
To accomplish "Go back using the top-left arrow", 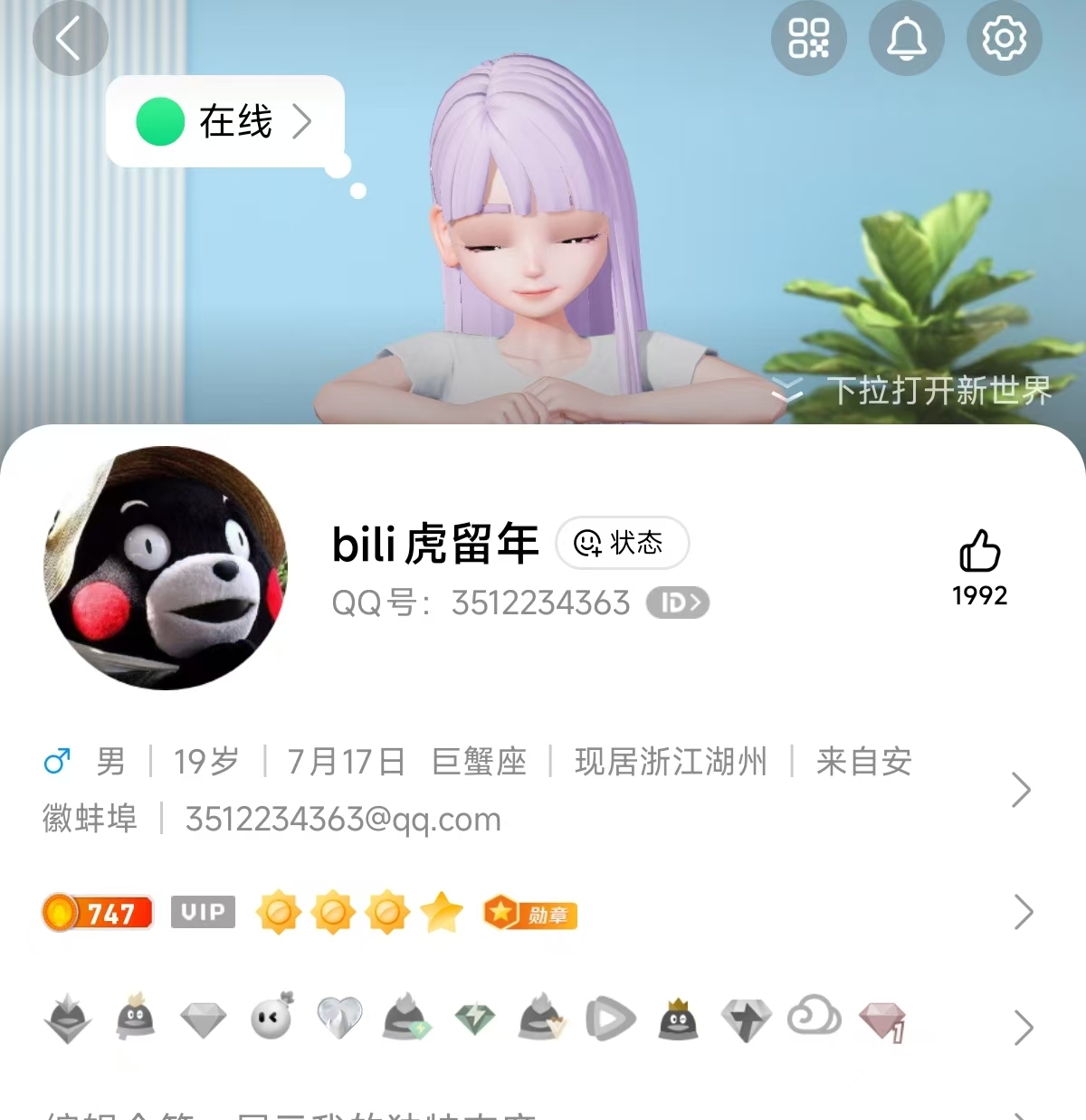I will click(70, 39).
